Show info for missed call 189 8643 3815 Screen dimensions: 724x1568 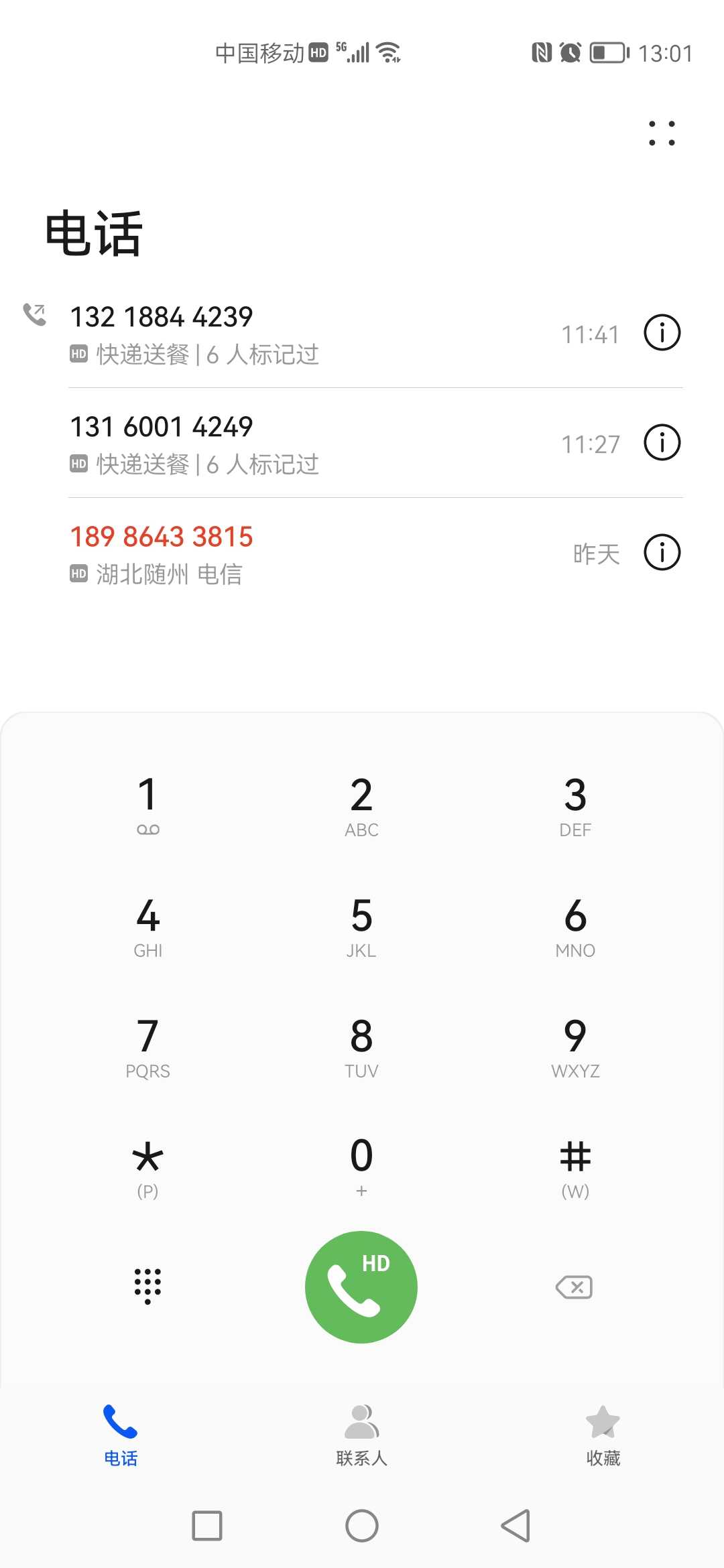point(662,552)
